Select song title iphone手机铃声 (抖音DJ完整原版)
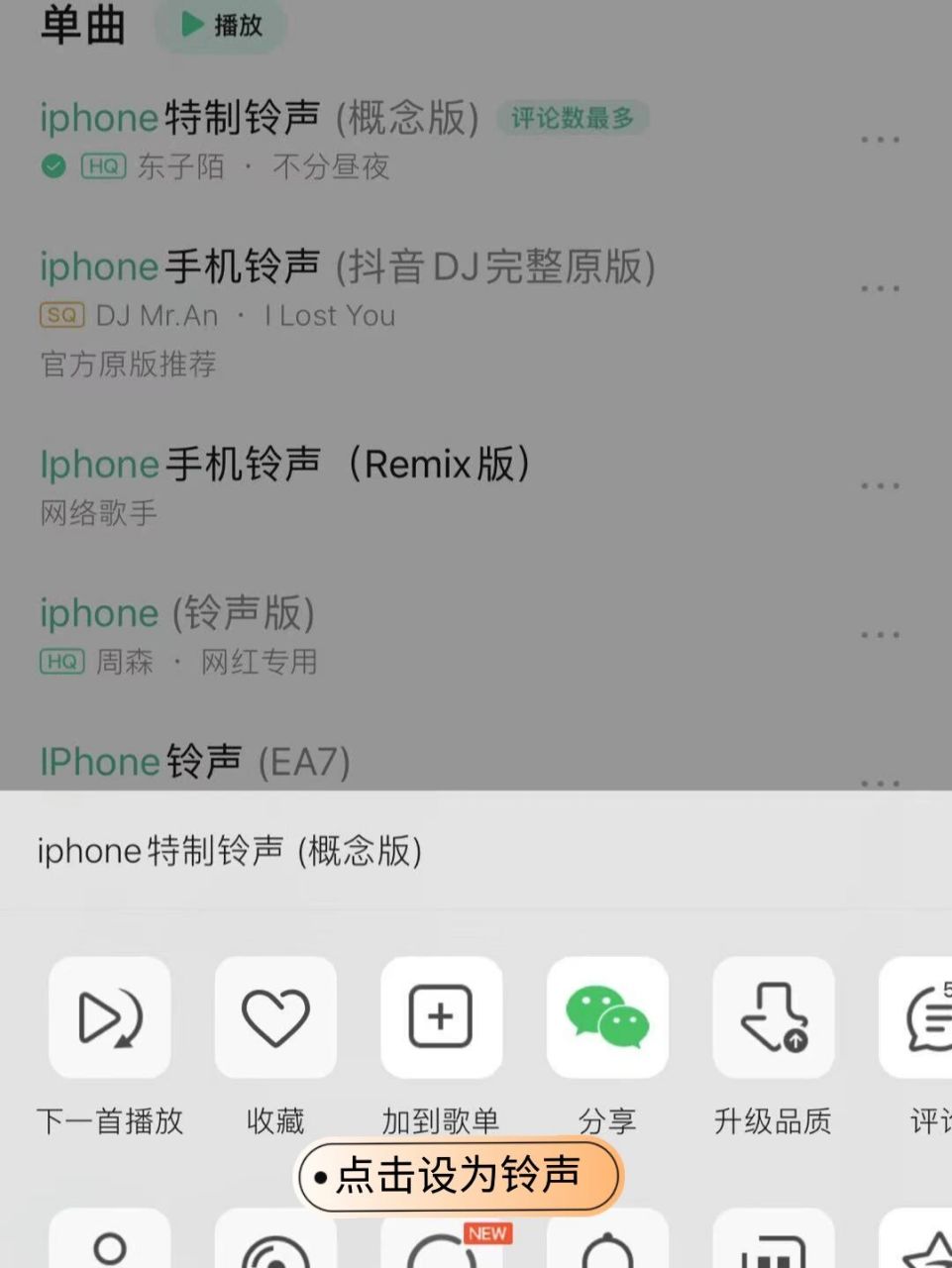Screen dimensions: 952x1268 coord(347,265)
